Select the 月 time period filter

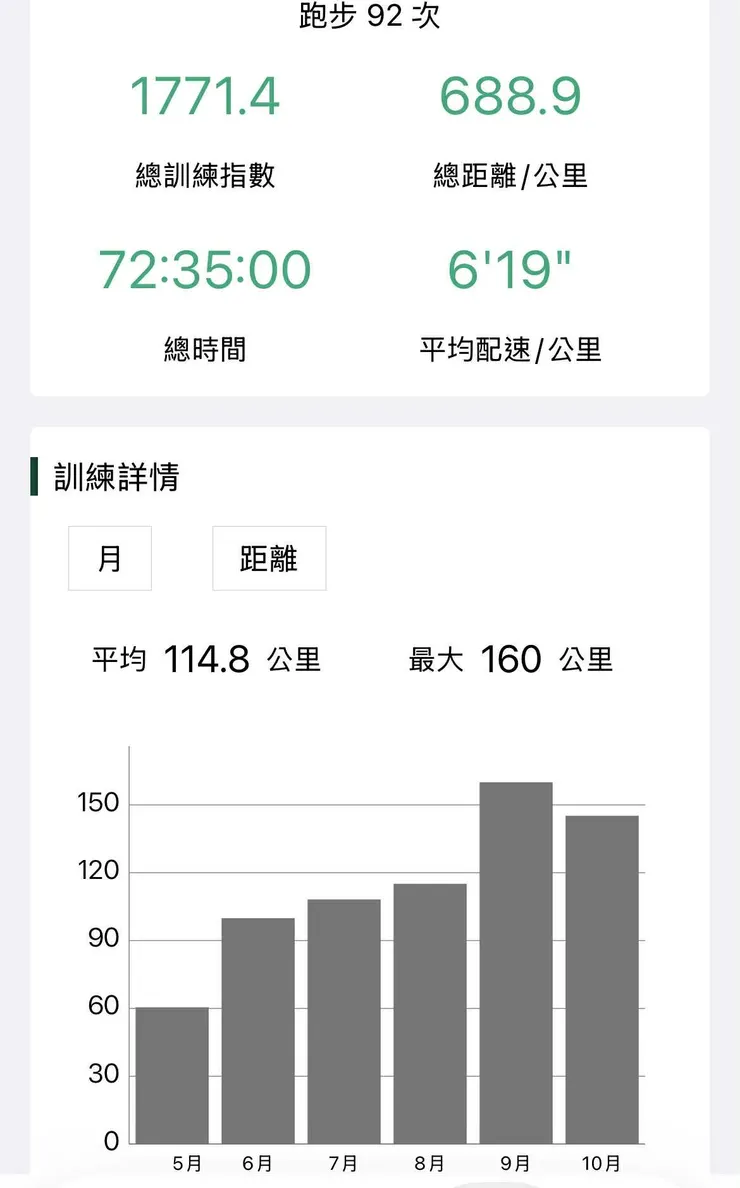point(109,558)
